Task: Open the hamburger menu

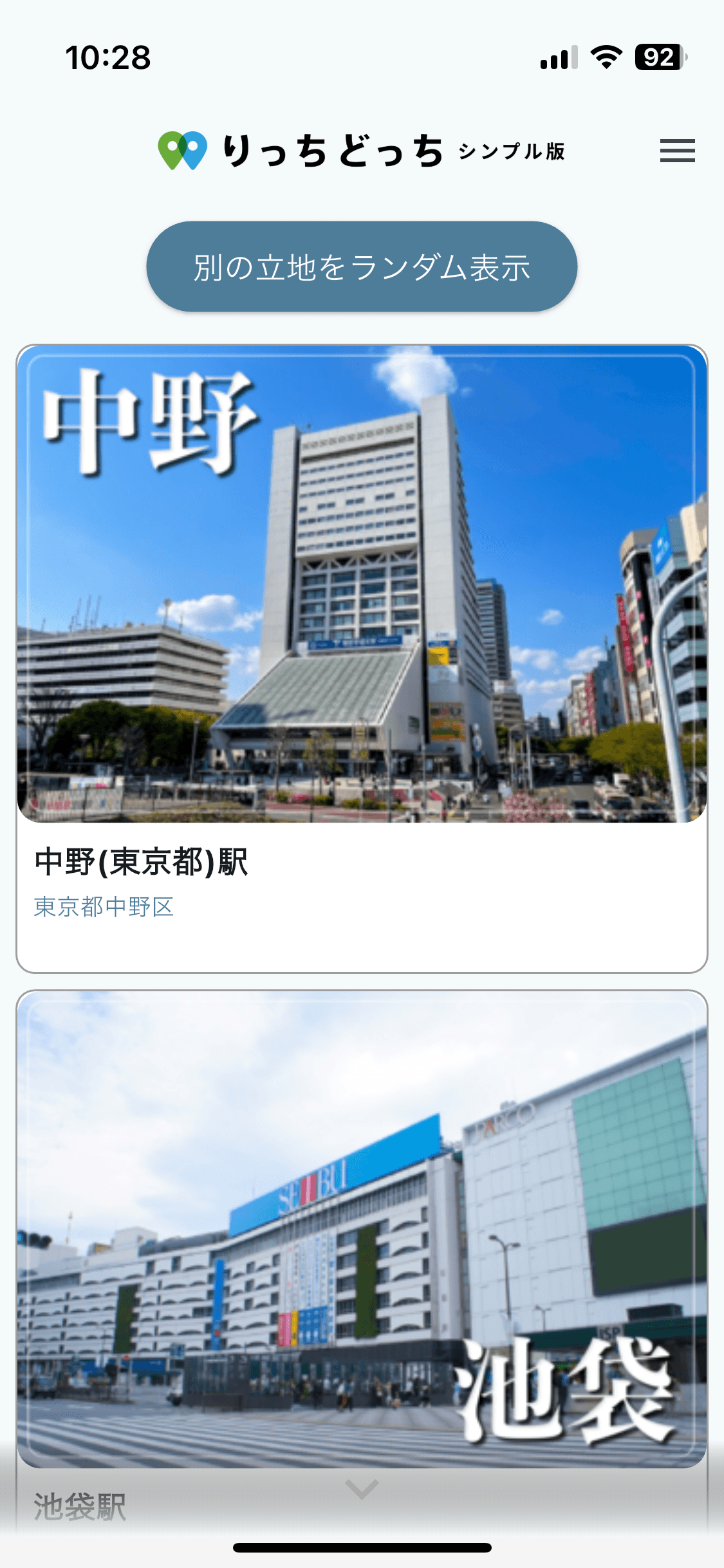Action: pos(677,151)
